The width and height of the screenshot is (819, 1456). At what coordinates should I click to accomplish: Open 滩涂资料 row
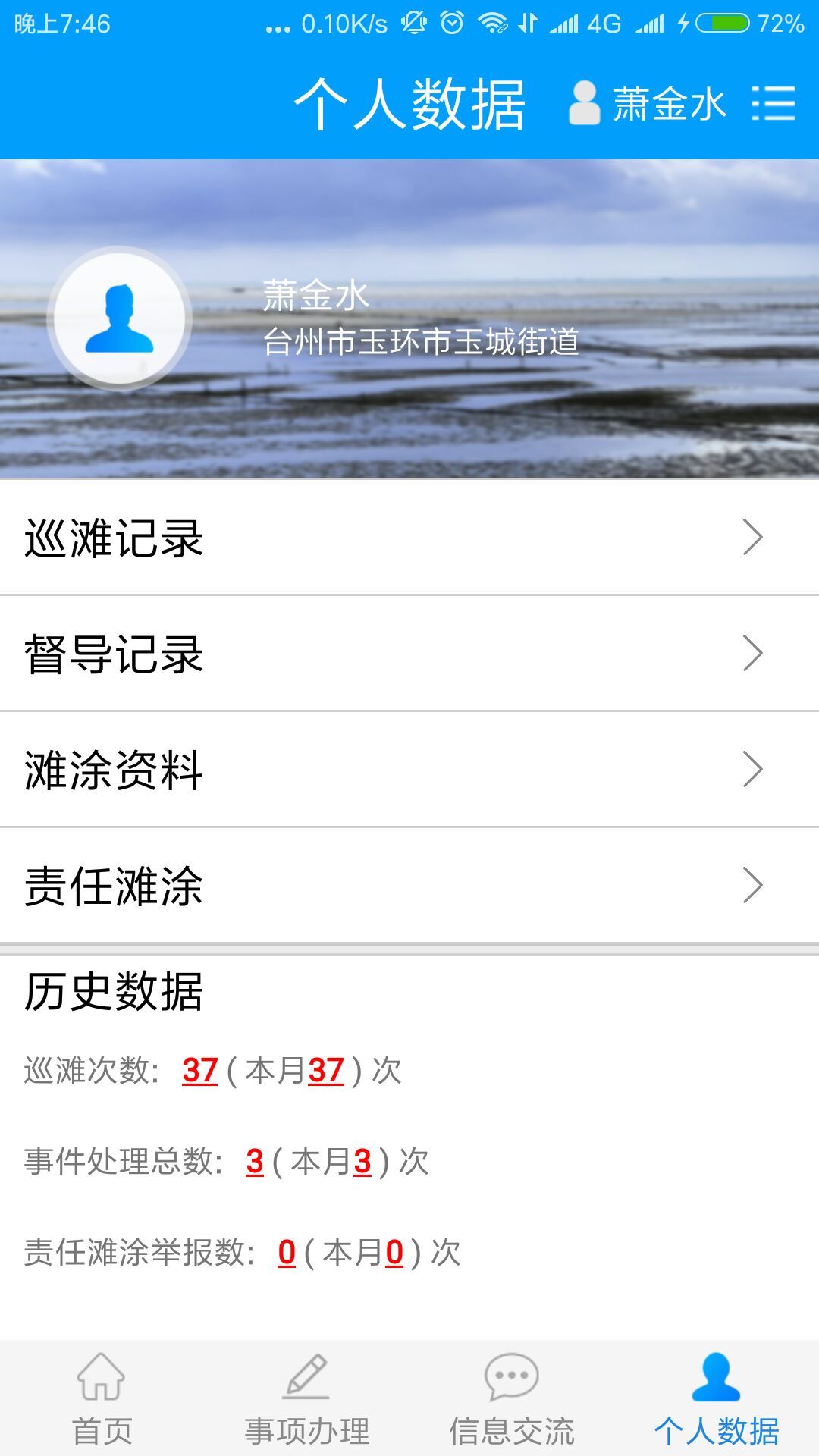pyautogui.click(x=409, y=770)
